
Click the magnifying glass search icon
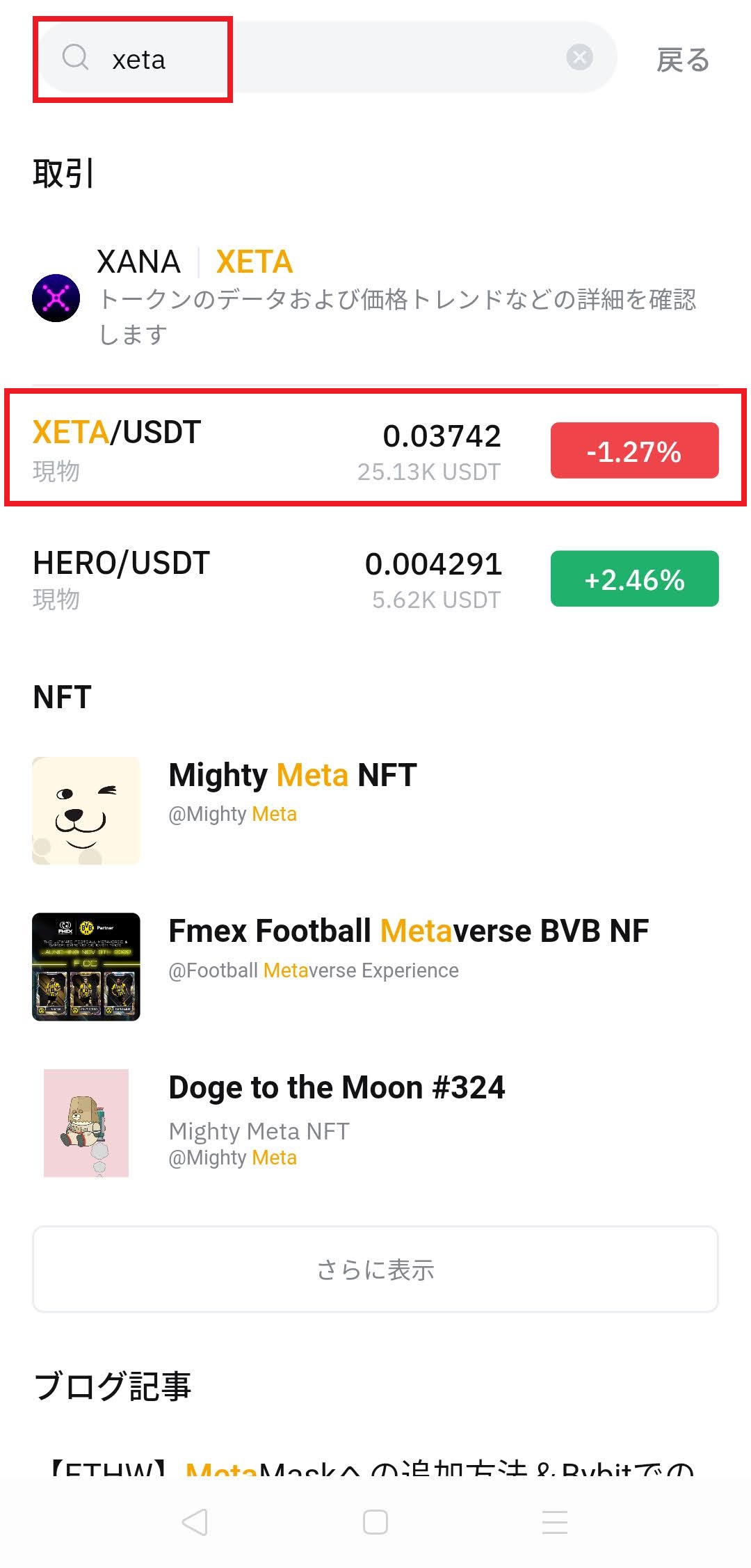click(x=74, y=59)
